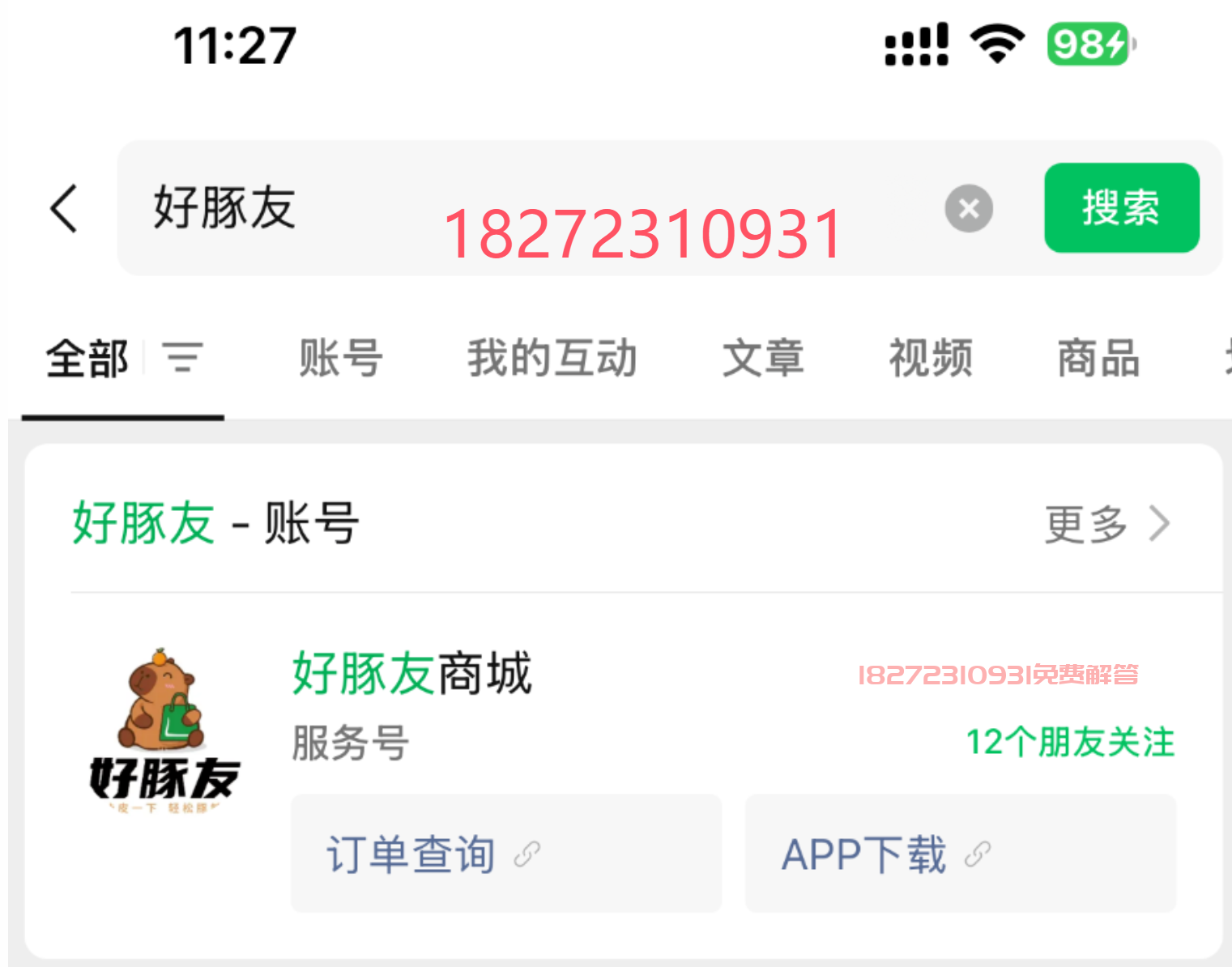Open 更多 to see more accounts
This screenshot has height=967, width=1232.
pos(1105,524)
